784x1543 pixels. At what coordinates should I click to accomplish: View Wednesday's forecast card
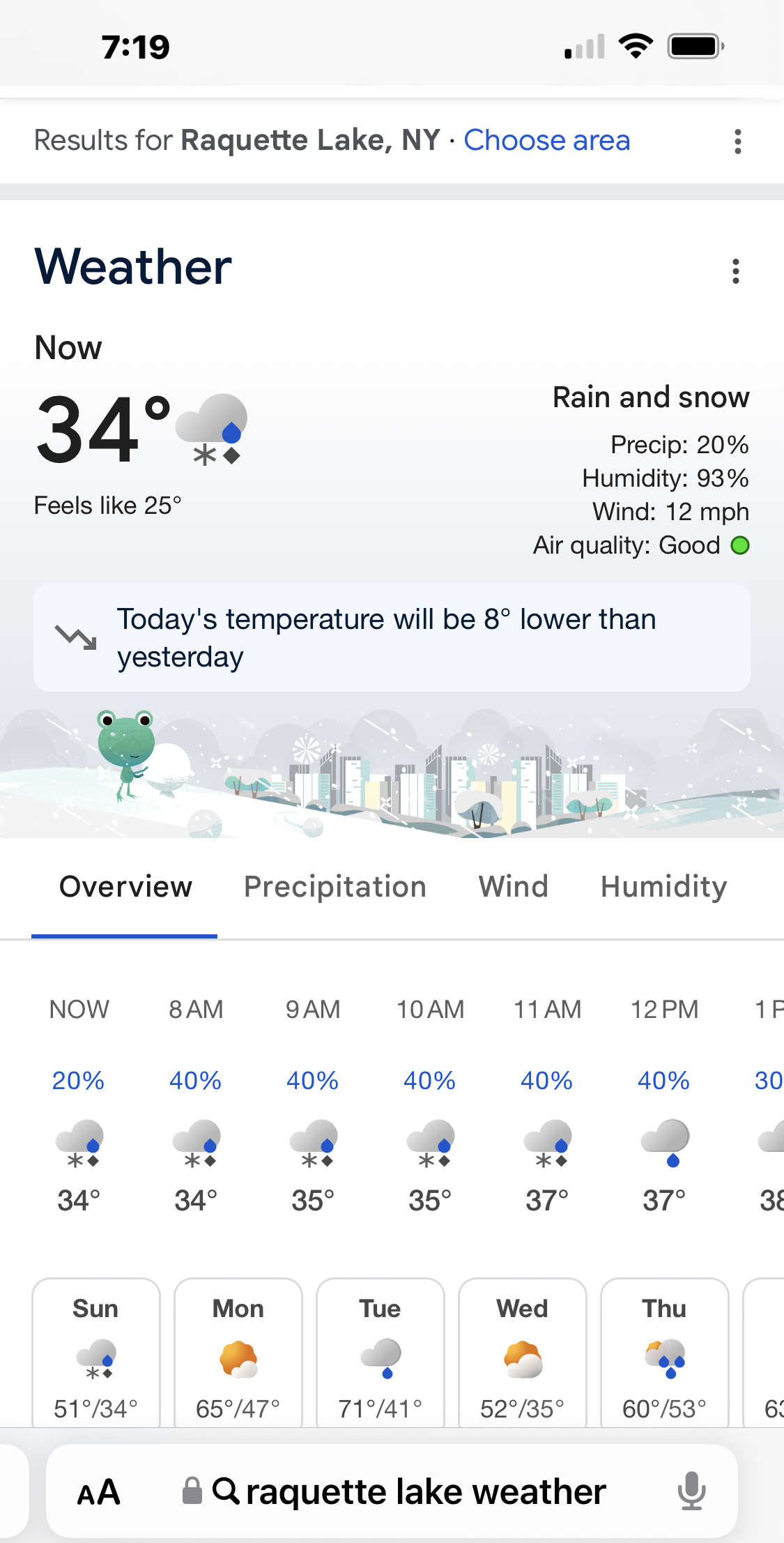523,1353
